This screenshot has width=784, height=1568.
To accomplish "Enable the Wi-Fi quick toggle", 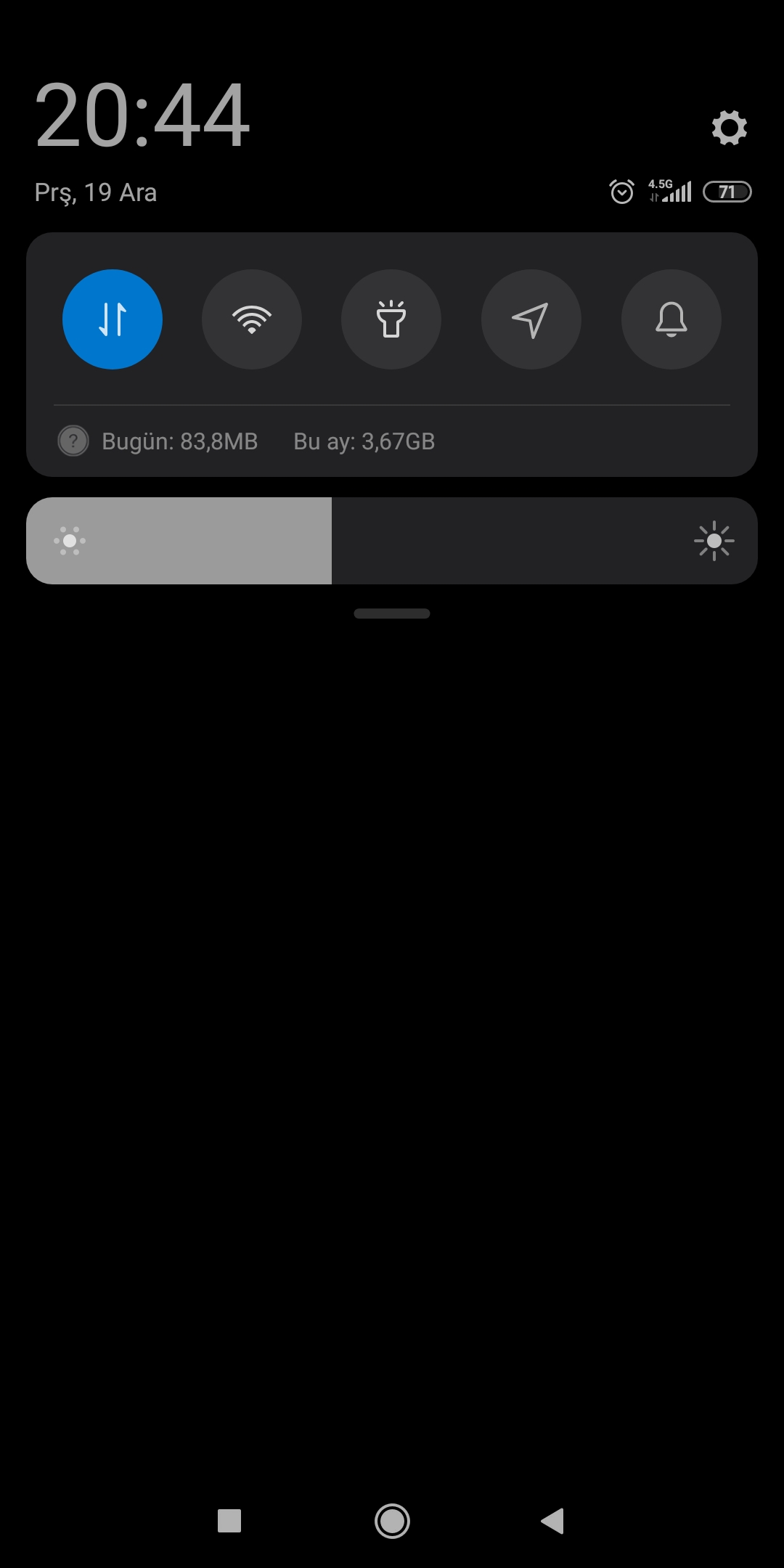I will tap(252, 319).
